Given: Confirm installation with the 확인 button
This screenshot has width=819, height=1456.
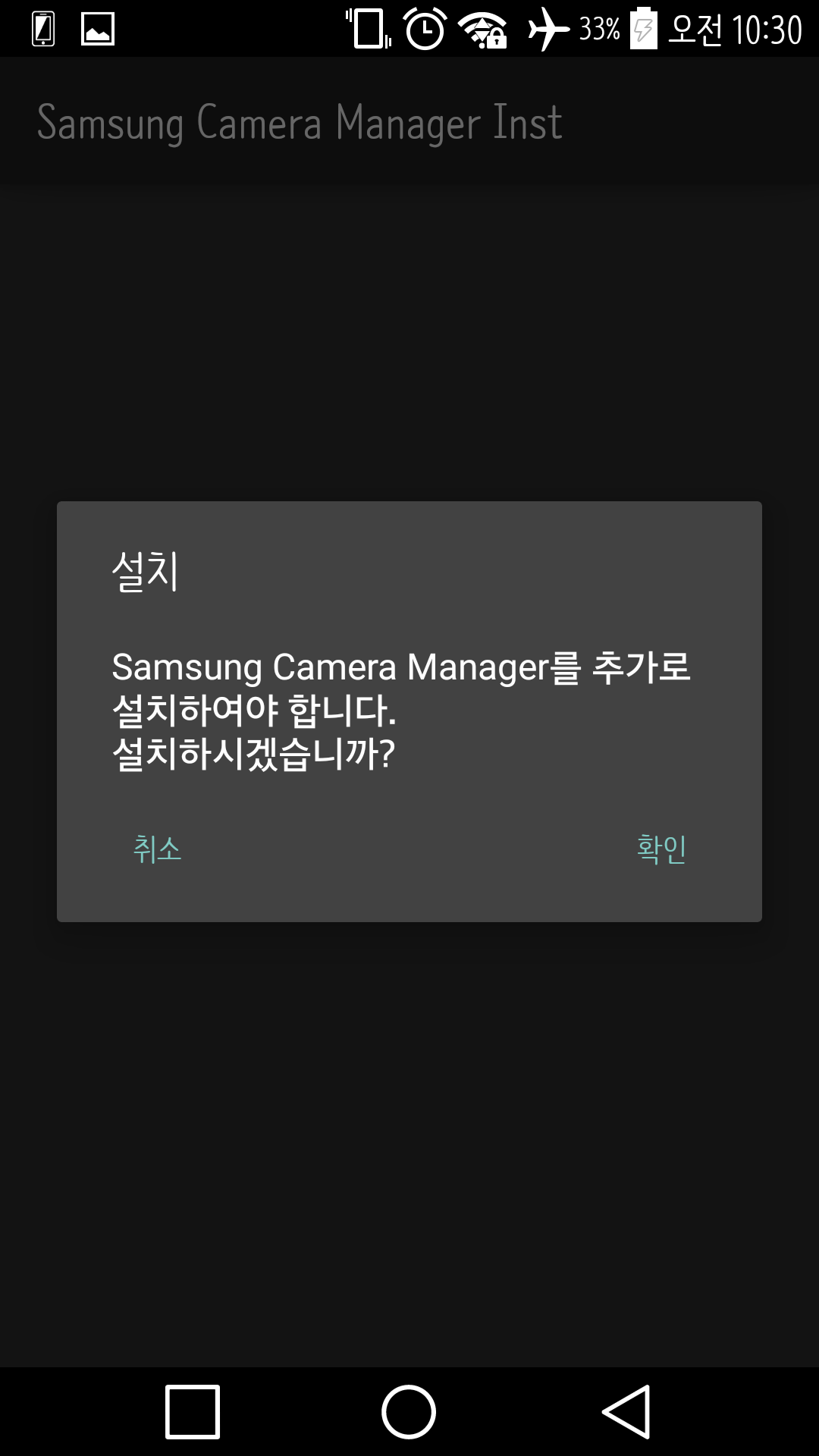Looking at the screenshot, I should coord(661,849).
